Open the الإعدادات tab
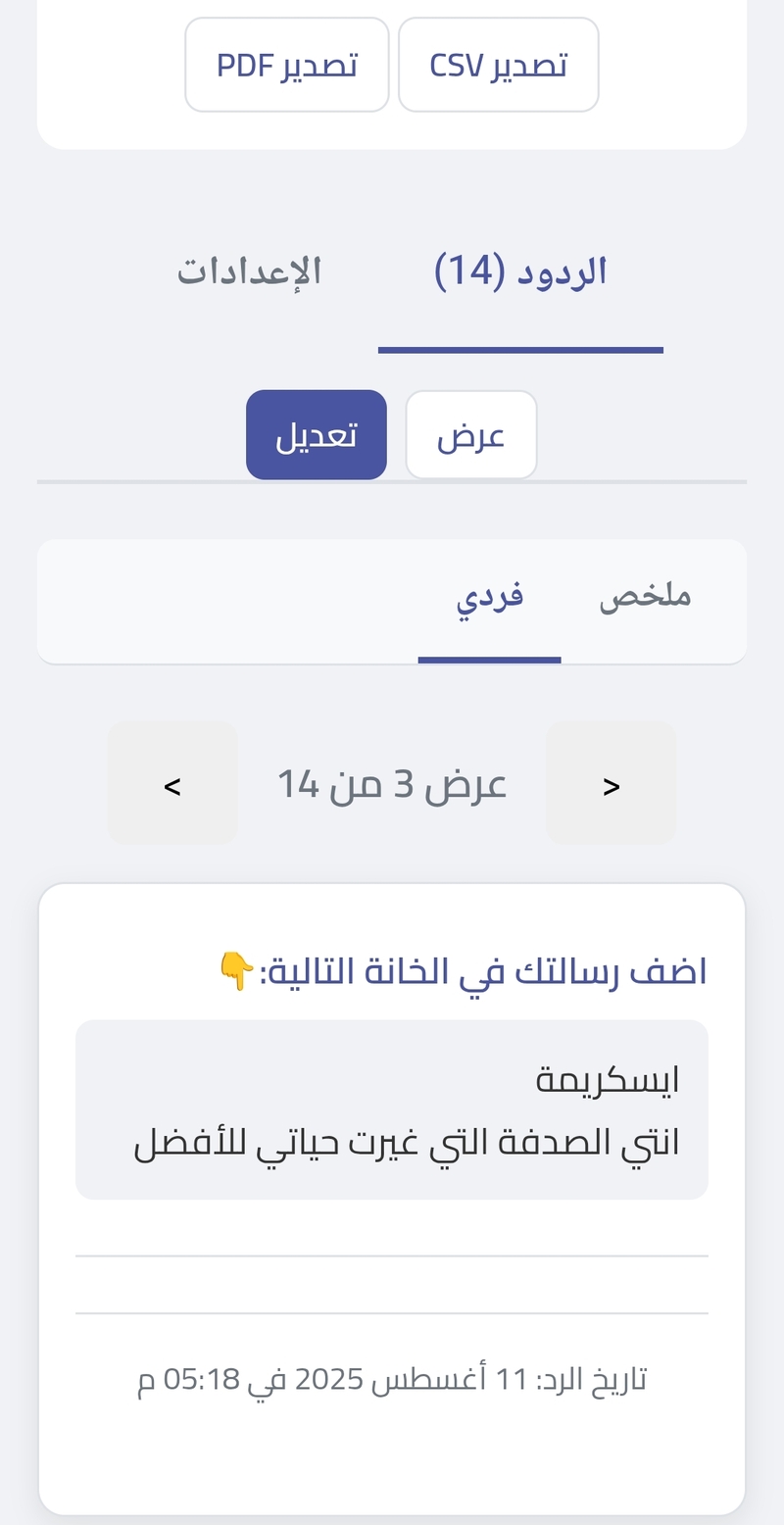The width and height of the screenshot is (784, 1525). (249, 272)
